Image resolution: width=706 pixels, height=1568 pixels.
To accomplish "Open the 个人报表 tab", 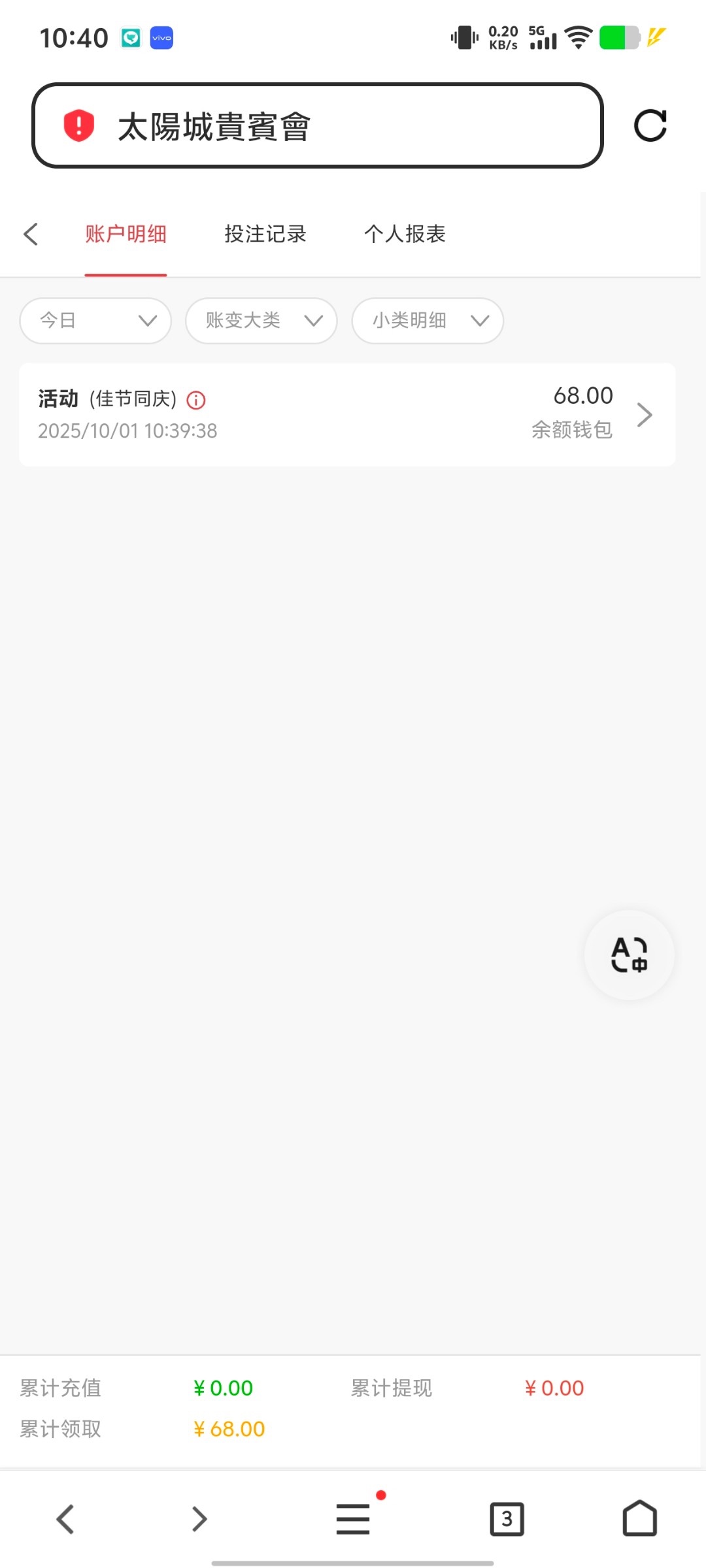I will pos(405,234).
